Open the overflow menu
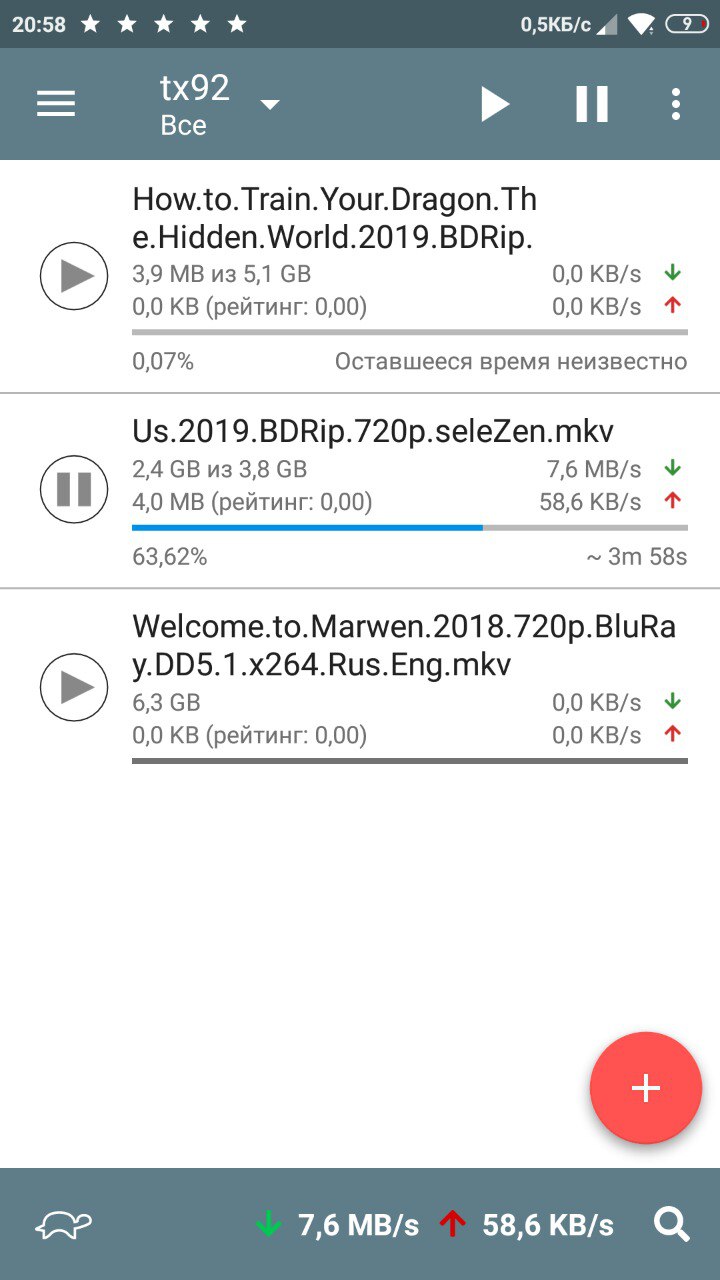 [676, 104]
